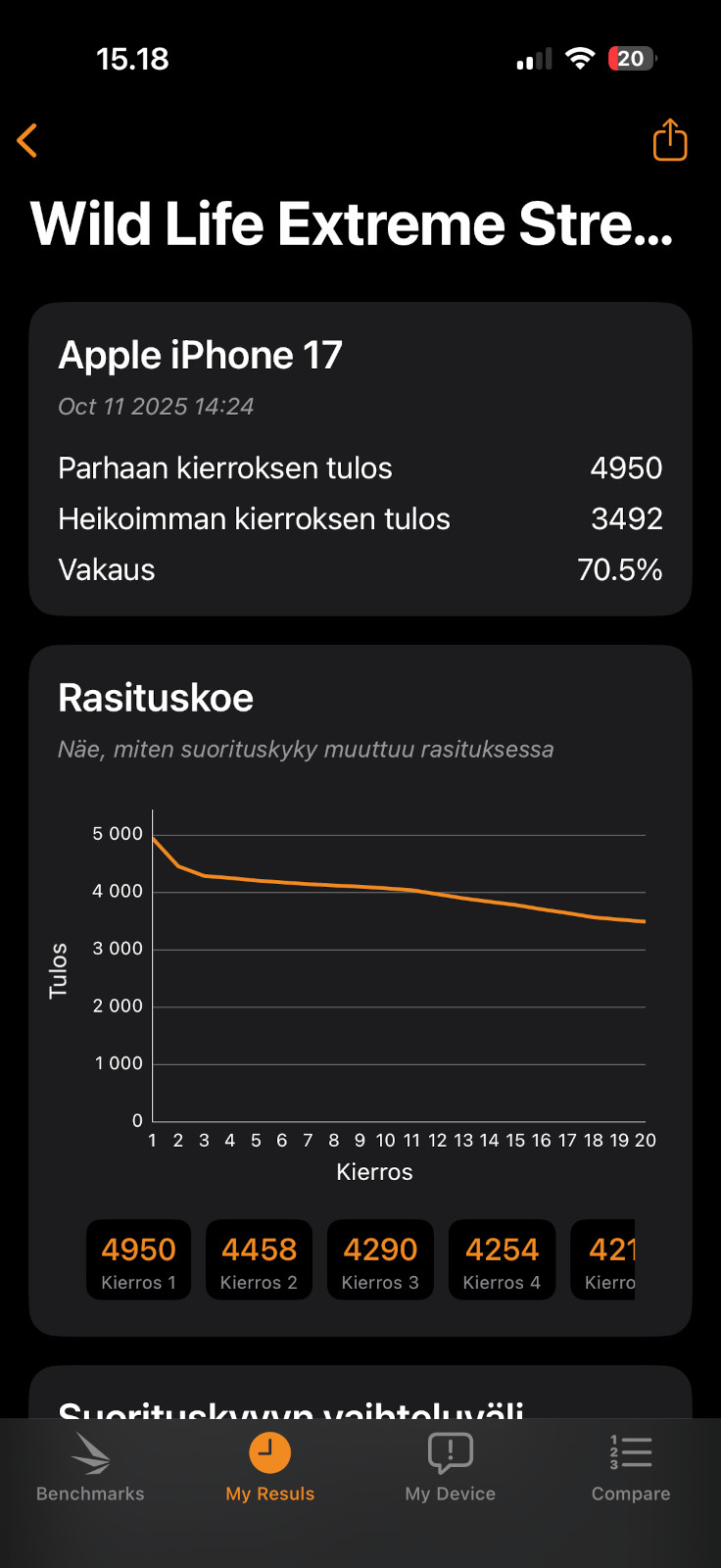721x1568 pixels.
Task: Switch to the Benchmarks tab
Action: tap(90, 1467)
